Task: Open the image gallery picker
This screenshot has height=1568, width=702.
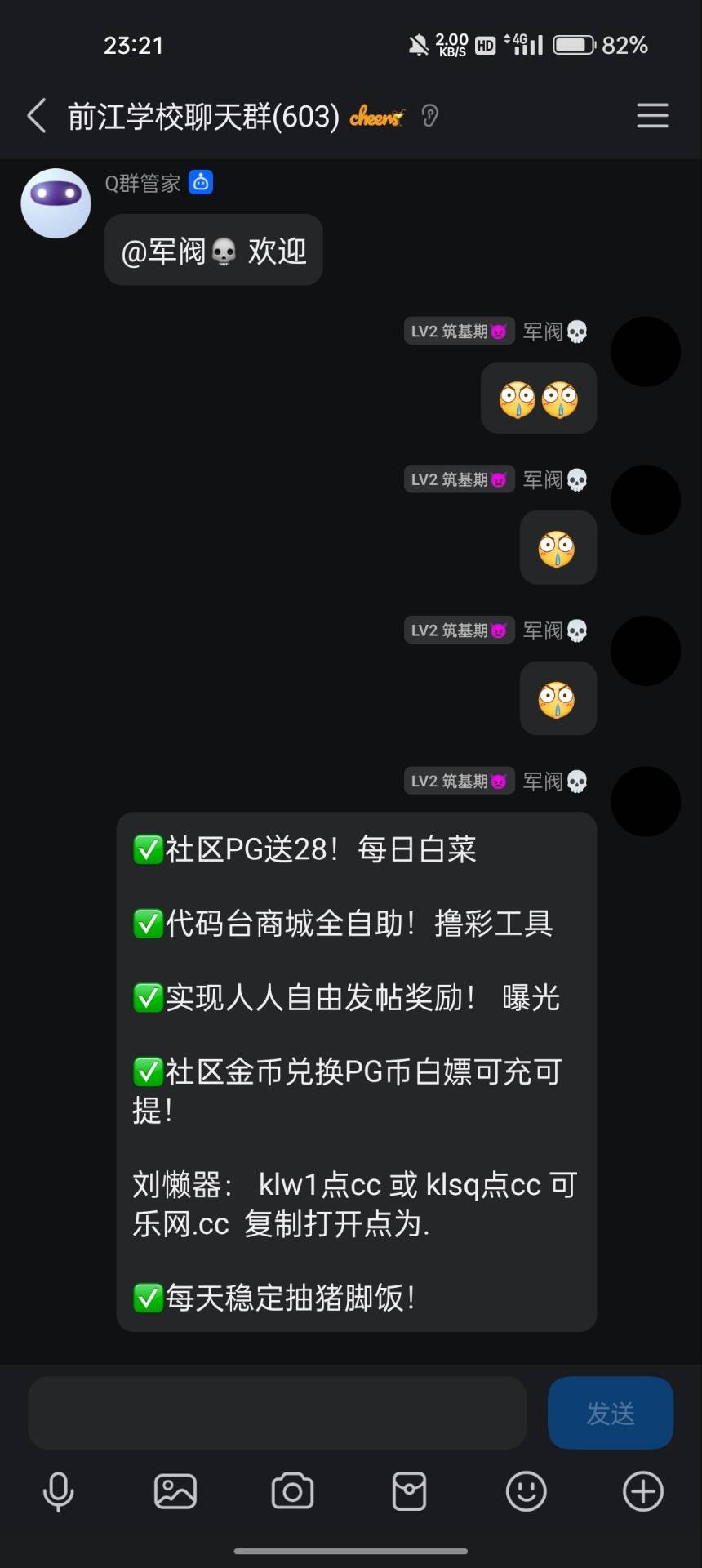Action: click(175, 1492)
